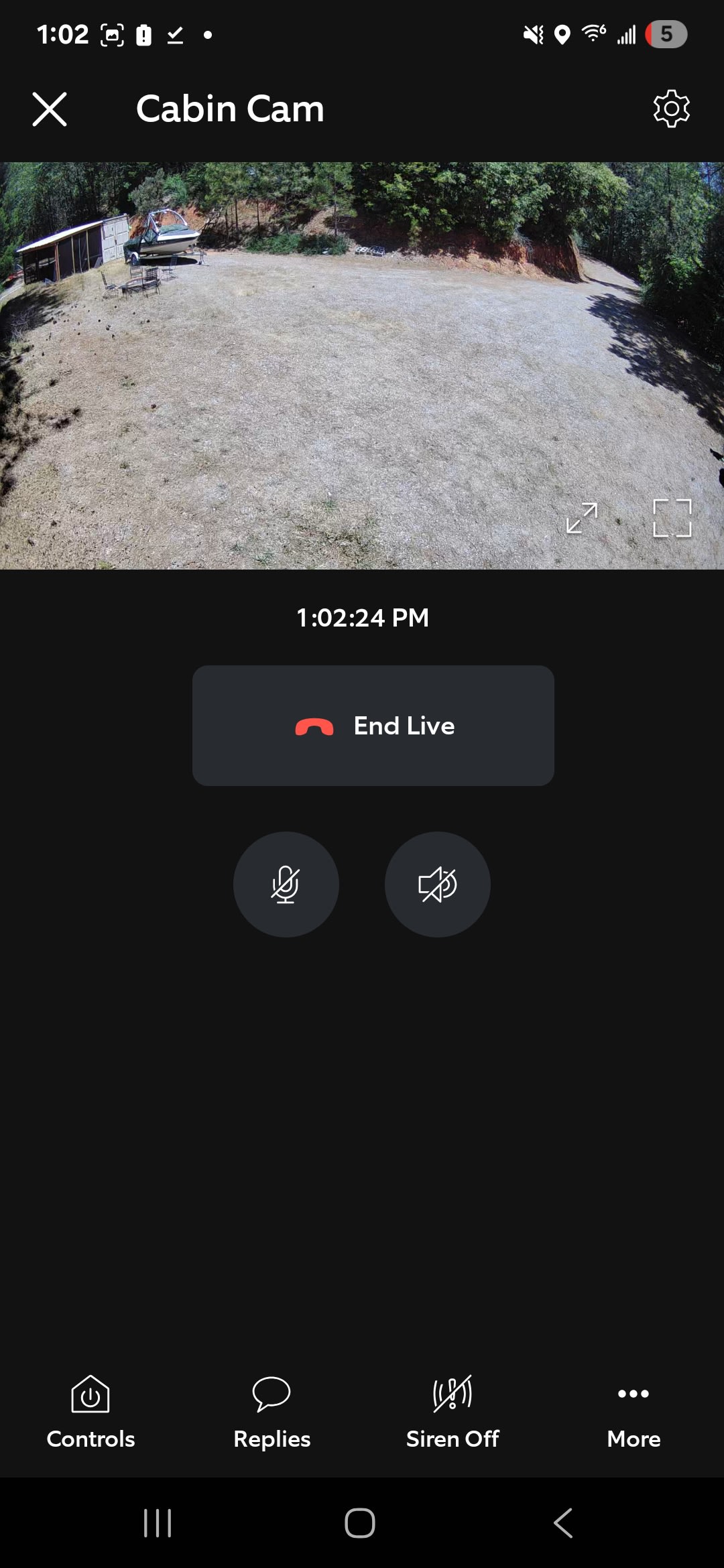This screenshot has width=724, height=1568.
Task: Expand the video with the diagonal arrows
Action: 581,518
